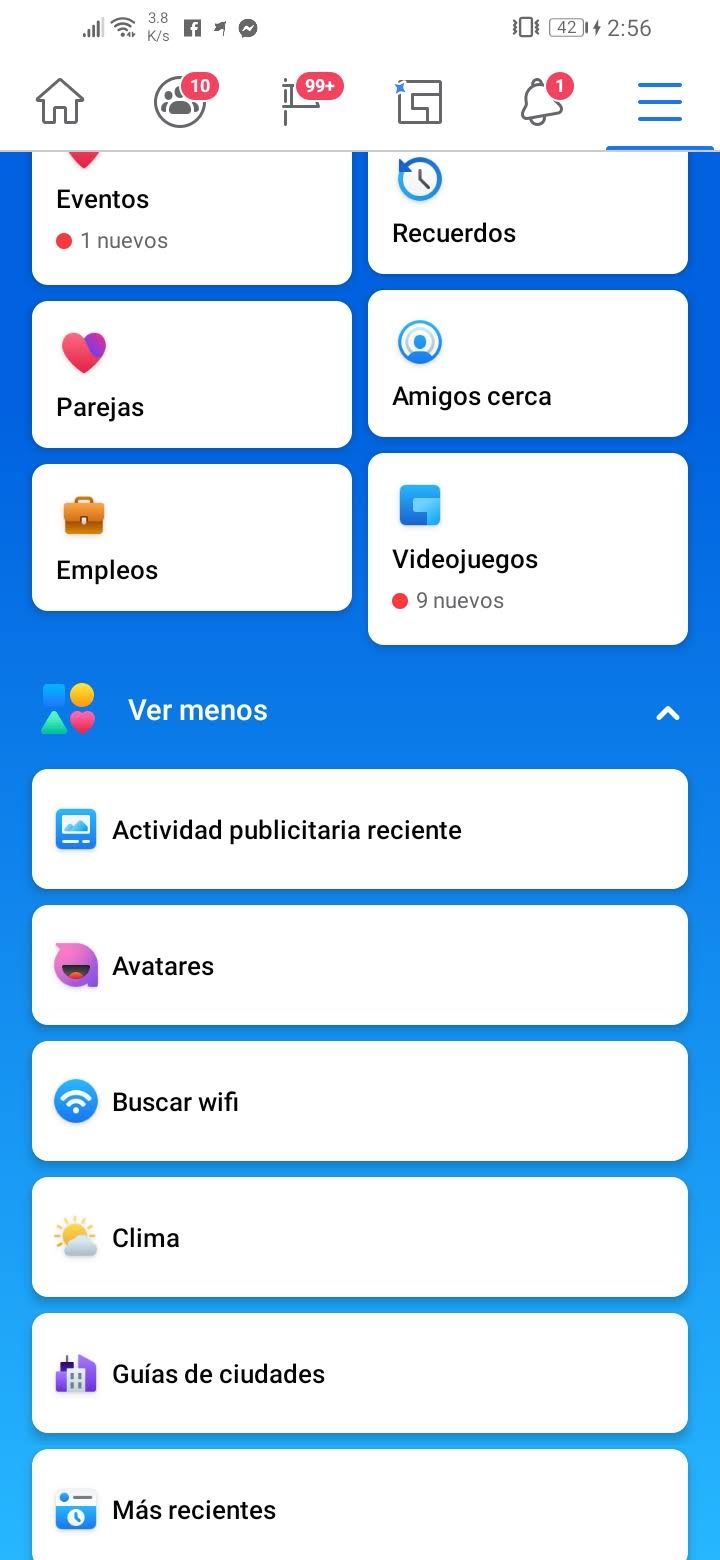The height and width of the screenshot is (1560, 720).
Task: Open Videojuegos with 9 new items
Action: 528,549
